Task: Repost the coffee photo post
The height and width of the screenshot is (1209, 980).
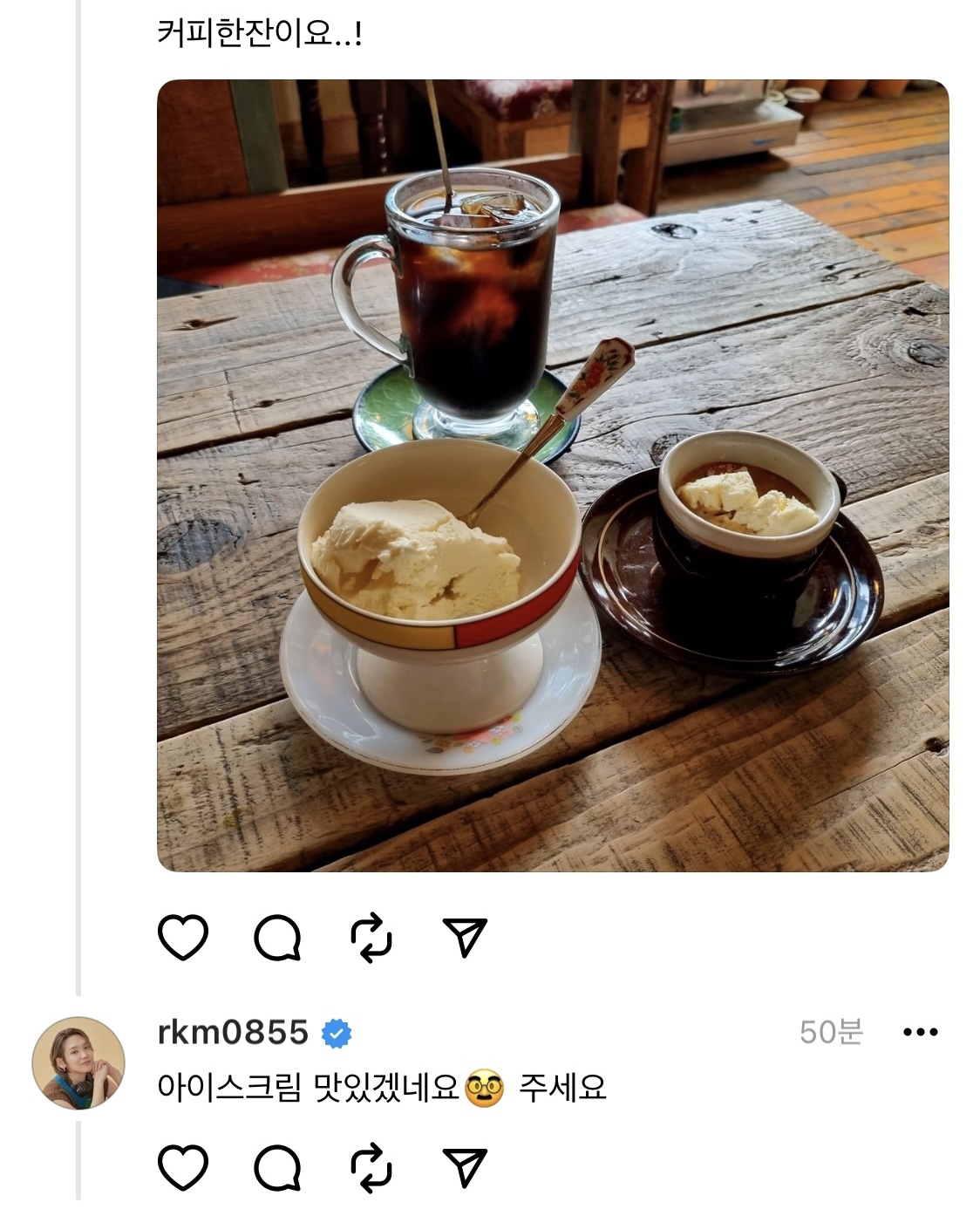Action: [371, 938]
